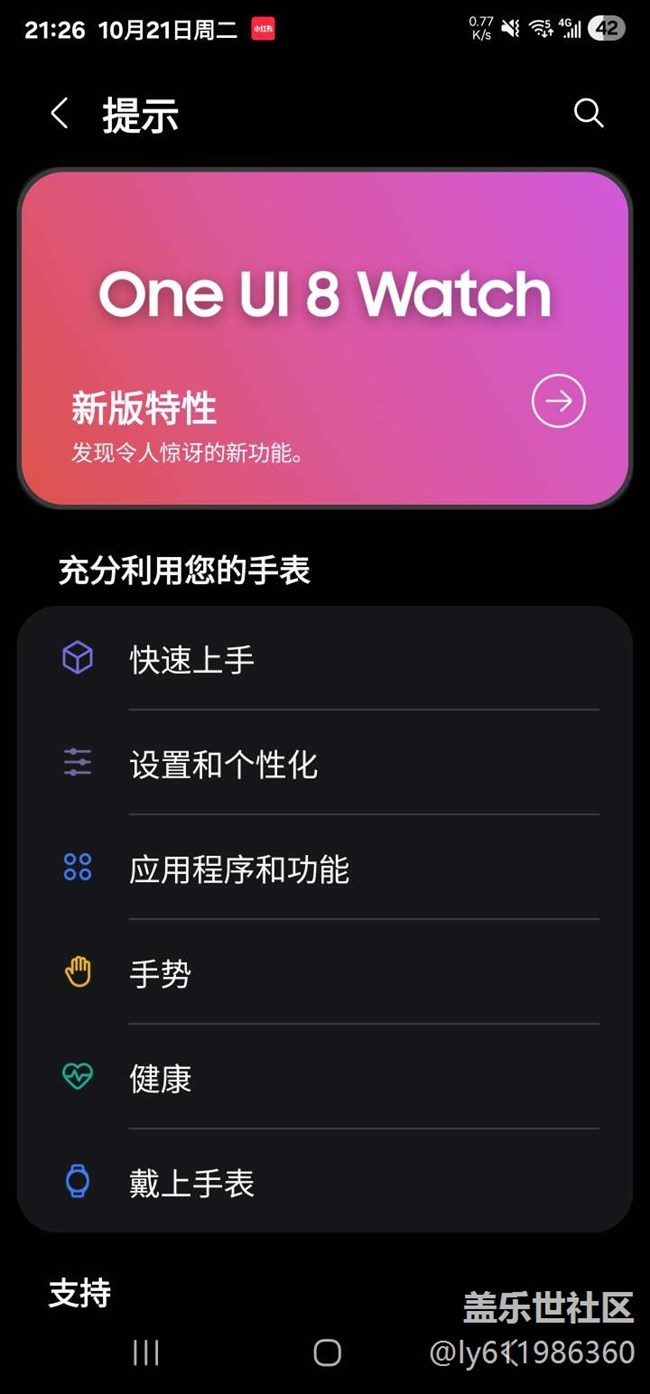Open the search magnifier icon
The height and width of the screenshot is (1394, 650).
pos(589,113)
